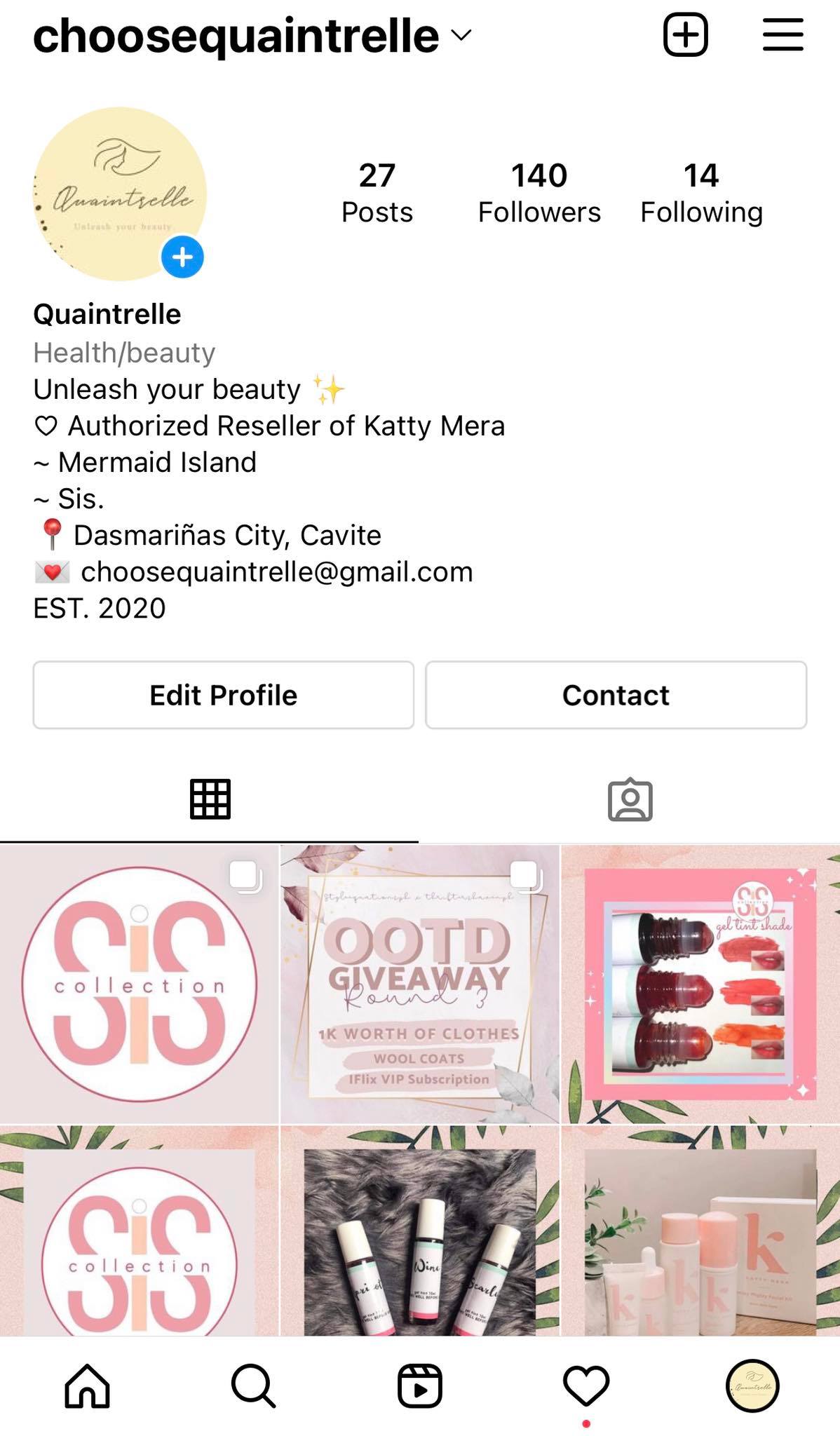View the 140 Followers list
The height and width of the screenshot is (1436, 840).
538,193
